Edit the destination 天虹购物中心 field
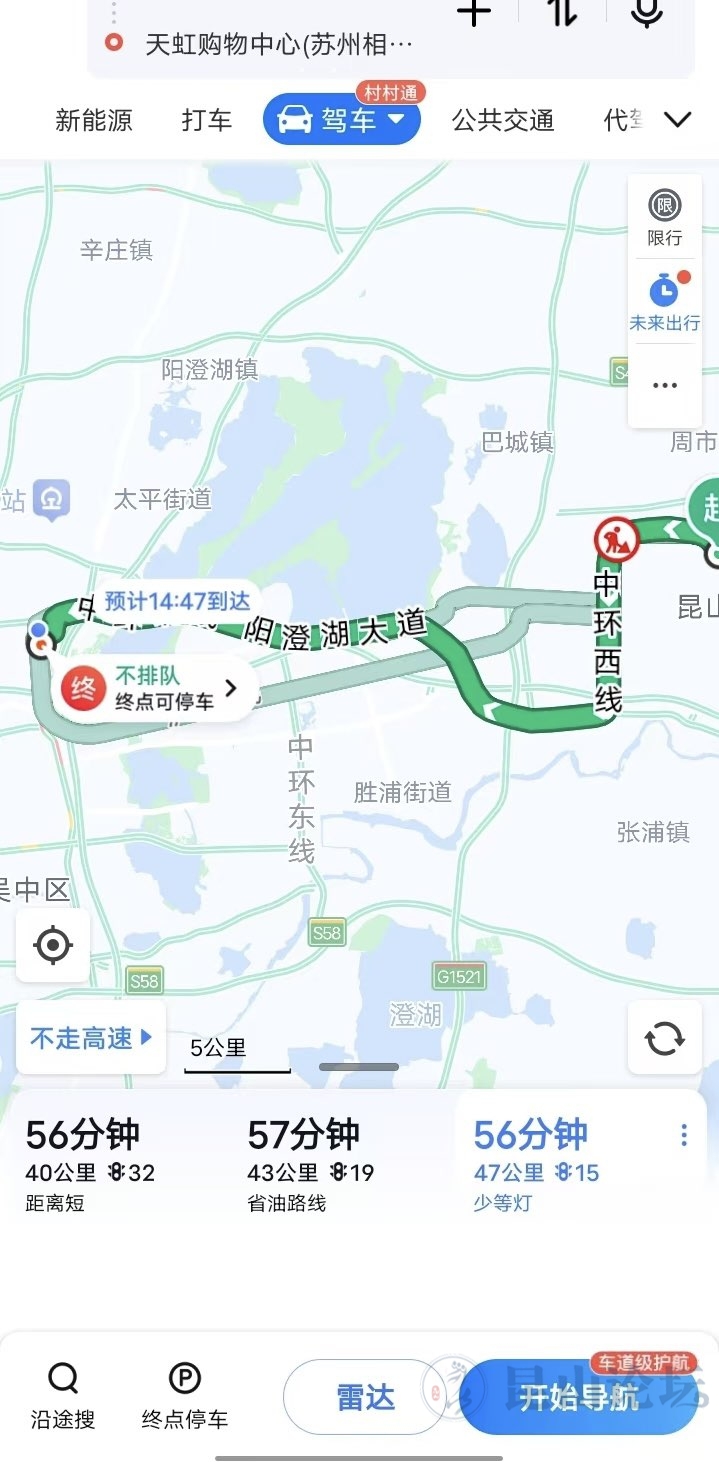The height and width of the screenshot is (1462, 719). (x=278, y=45)
